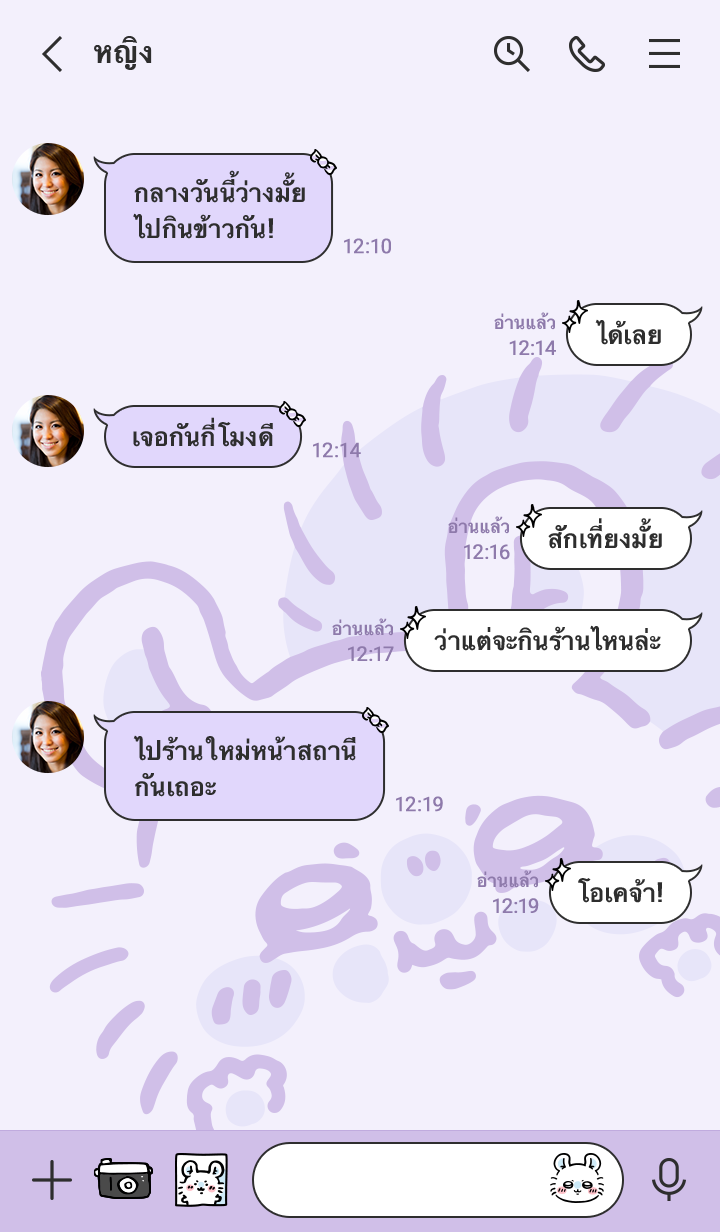
Task: Open the chat menu
Action: pyautogui.click(x=664, y=54)
